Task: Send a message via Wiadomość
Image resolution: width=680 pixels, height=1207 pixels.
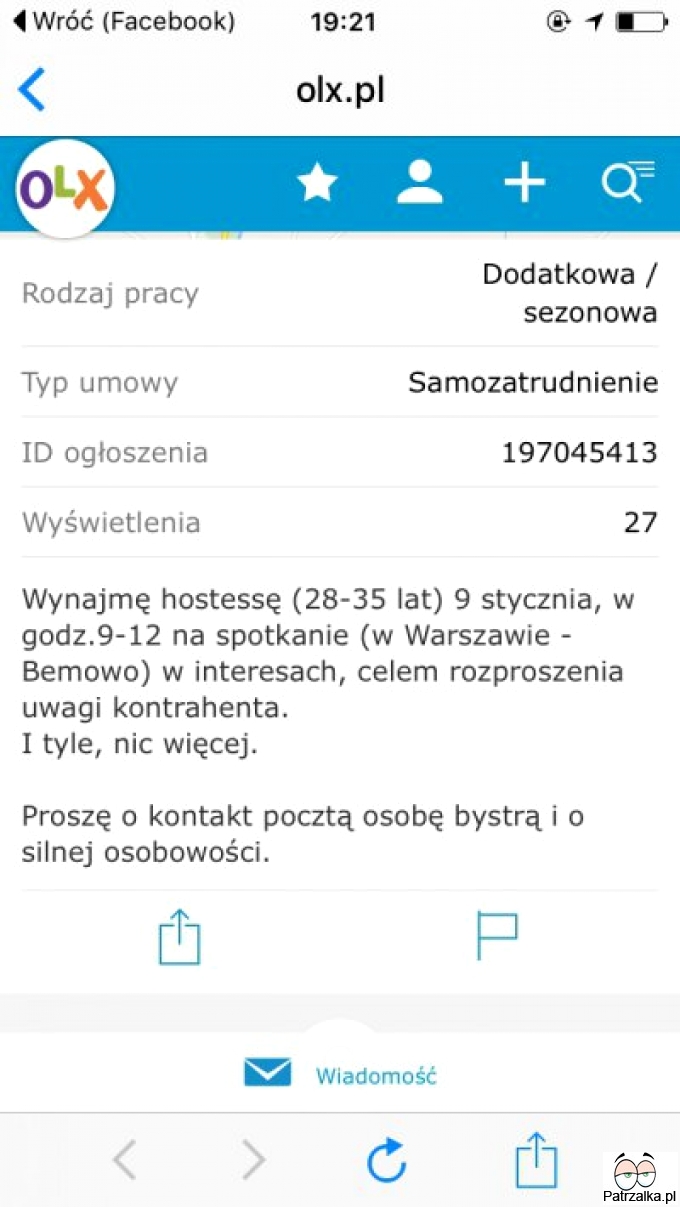Action: point(340,1075)
